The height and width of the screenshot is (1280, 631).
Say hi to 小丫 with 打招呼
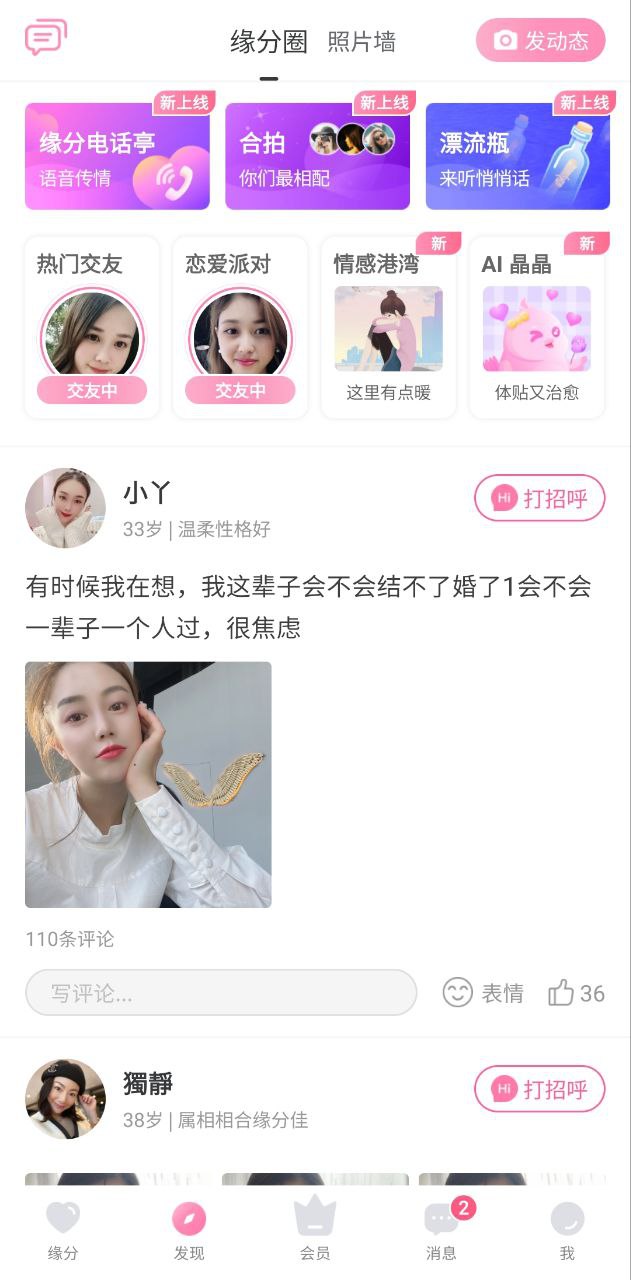click(539, 498)
